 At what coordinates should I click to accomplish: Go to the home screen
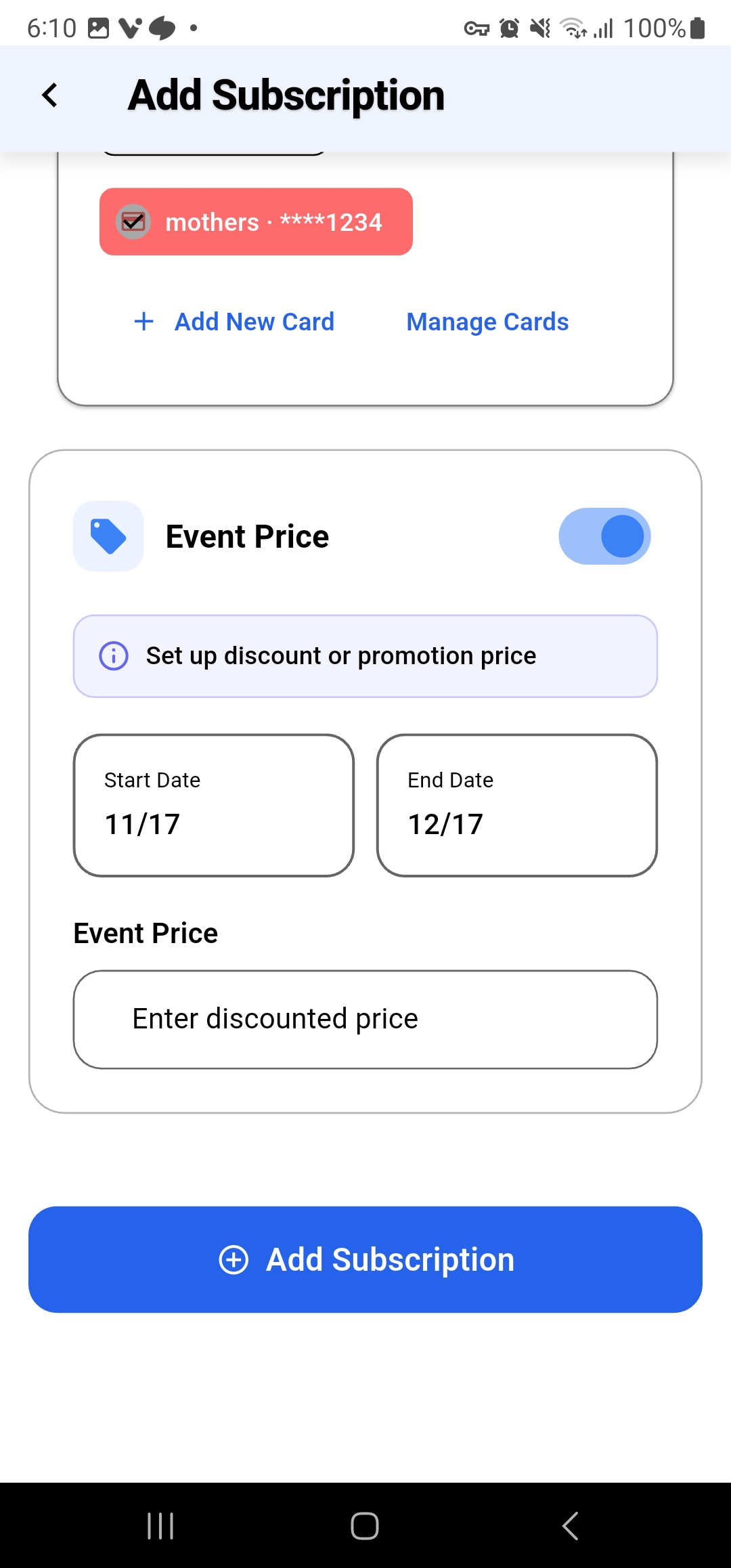click(365, 1526)
